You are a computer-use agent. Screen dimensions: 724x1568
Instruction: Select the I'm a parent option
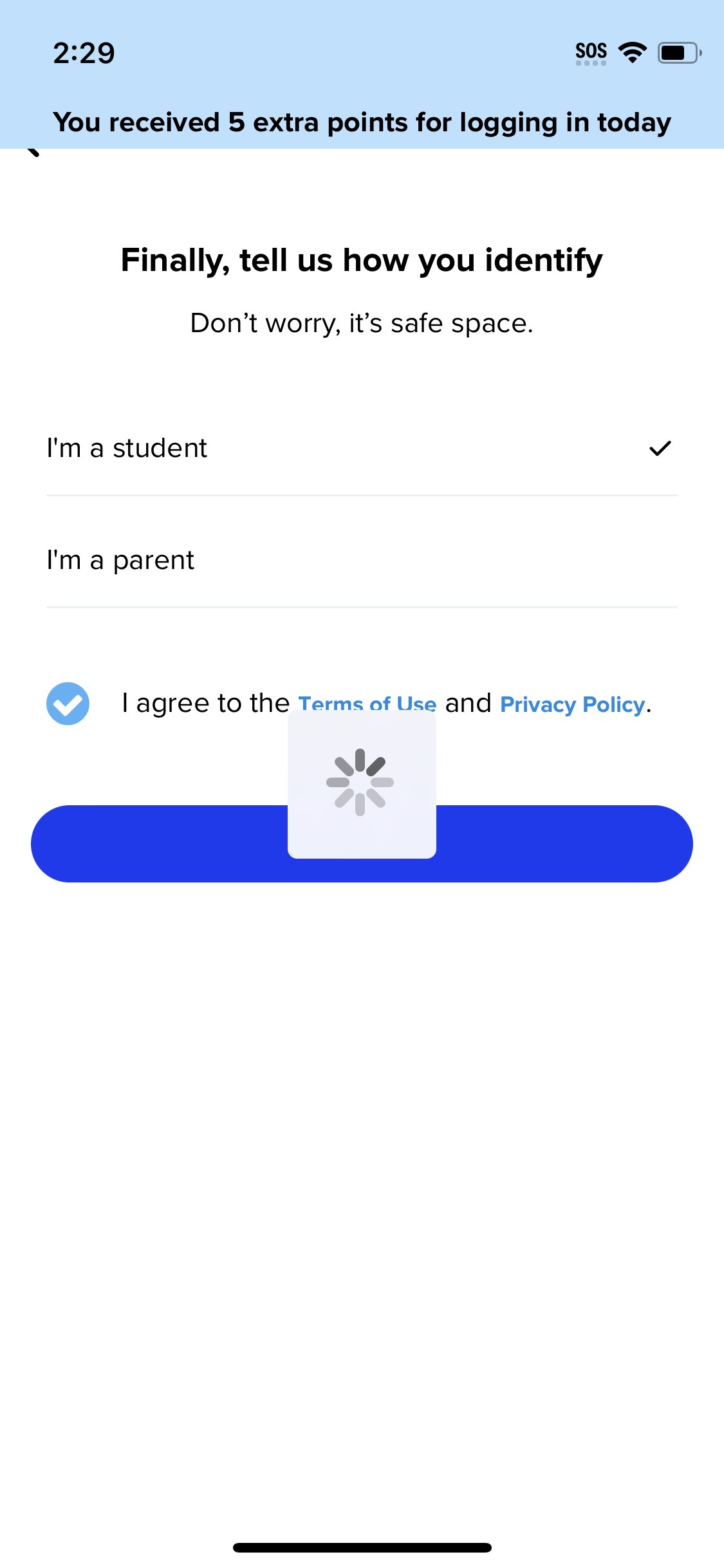(257, 560)
